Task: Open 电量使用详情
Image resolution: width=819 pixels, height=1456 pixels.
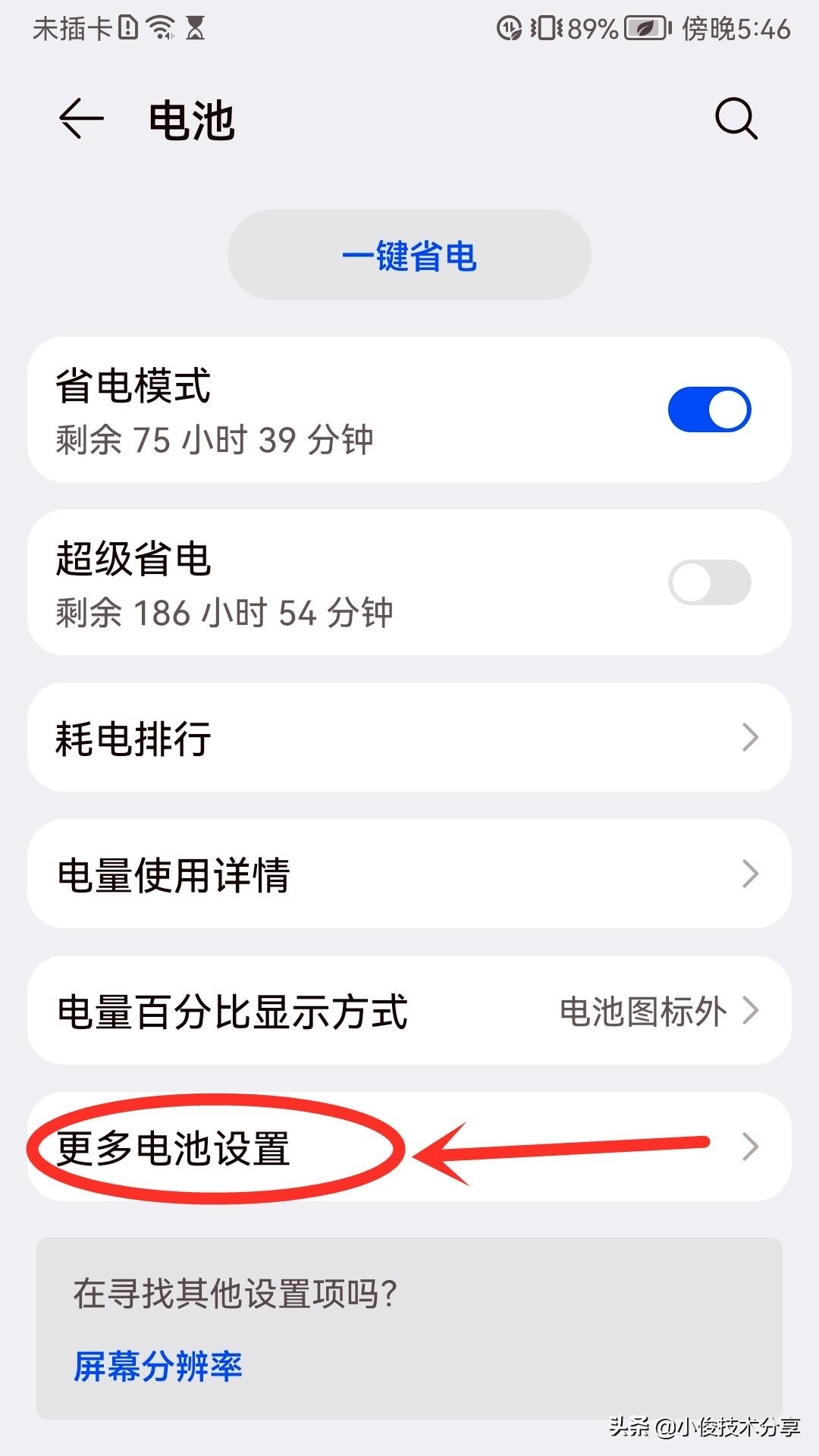Action: (x=409, y=874)
